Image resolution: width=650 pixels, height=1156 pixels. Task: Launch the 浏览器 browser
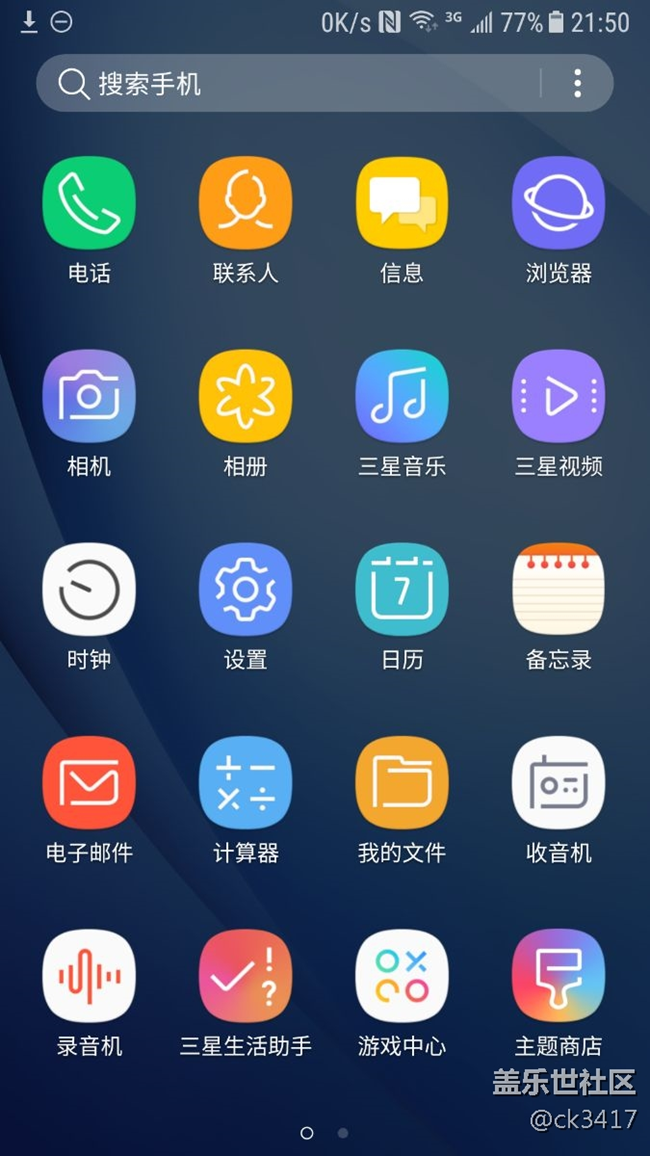pyautogui.click(x=558, y=203)
